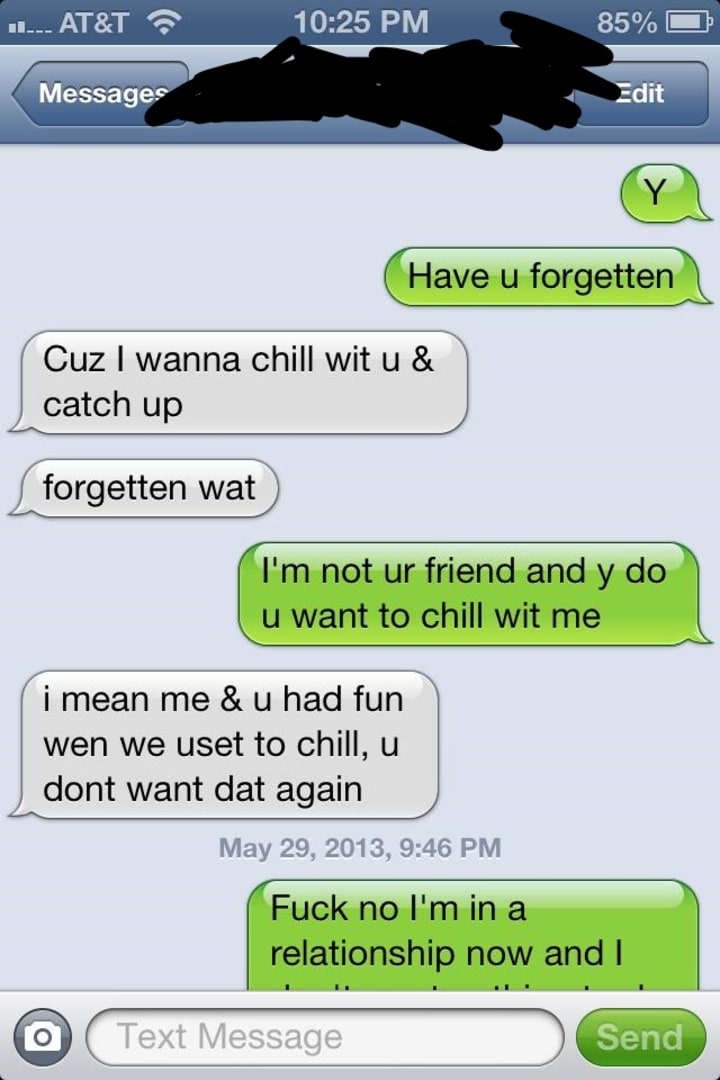The width and height of the screenshot is (720, 1080).
Task: Focus the Text Message field
Action: click(325, 1037)
